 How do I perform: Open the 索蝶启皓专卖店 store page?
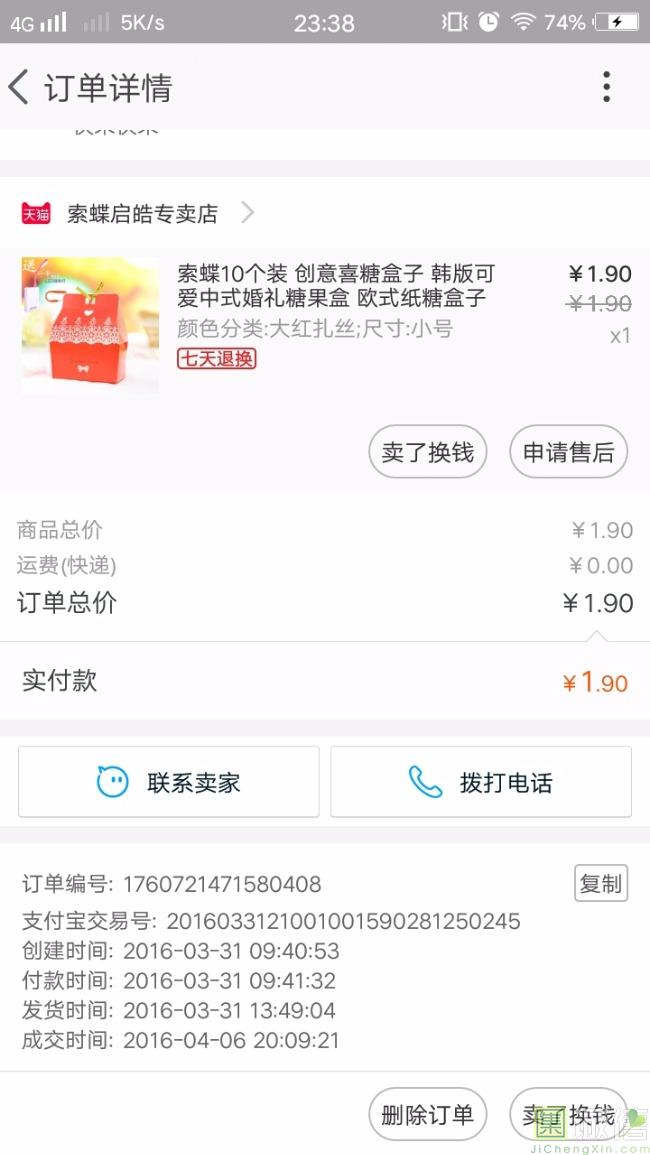click(x=142, y=213)
